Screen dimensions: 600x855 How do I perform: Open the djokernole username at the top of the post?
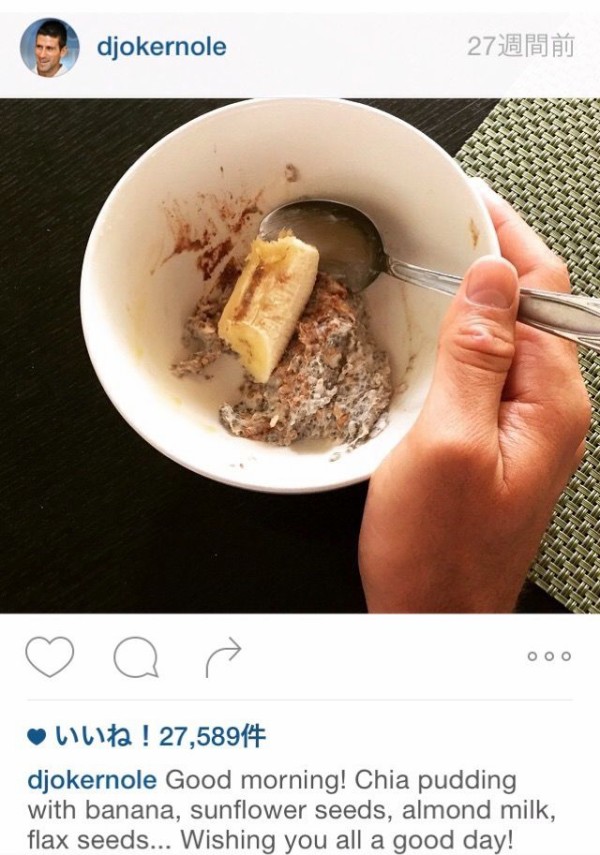(x=160, y=47)
